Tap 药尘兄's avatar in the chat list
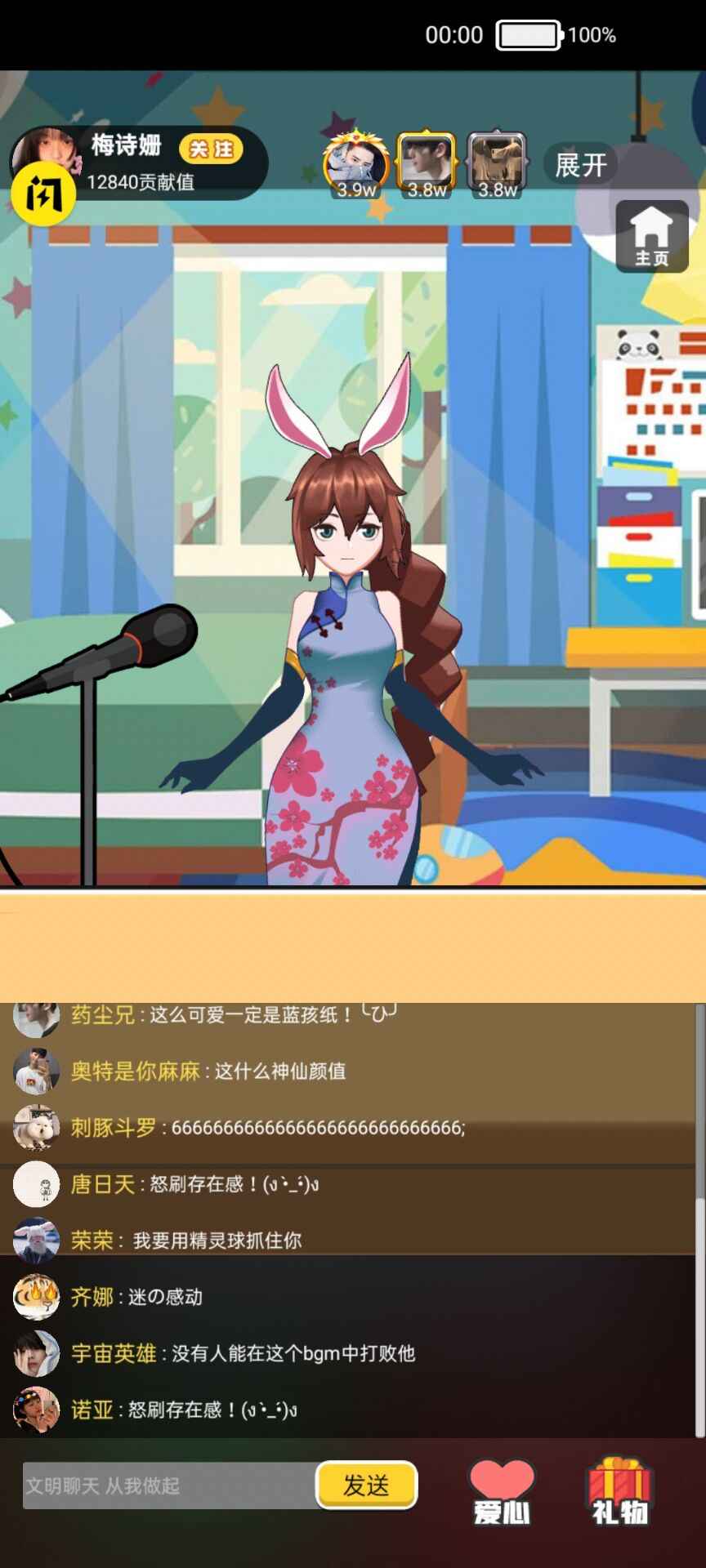 point(36,1017)
